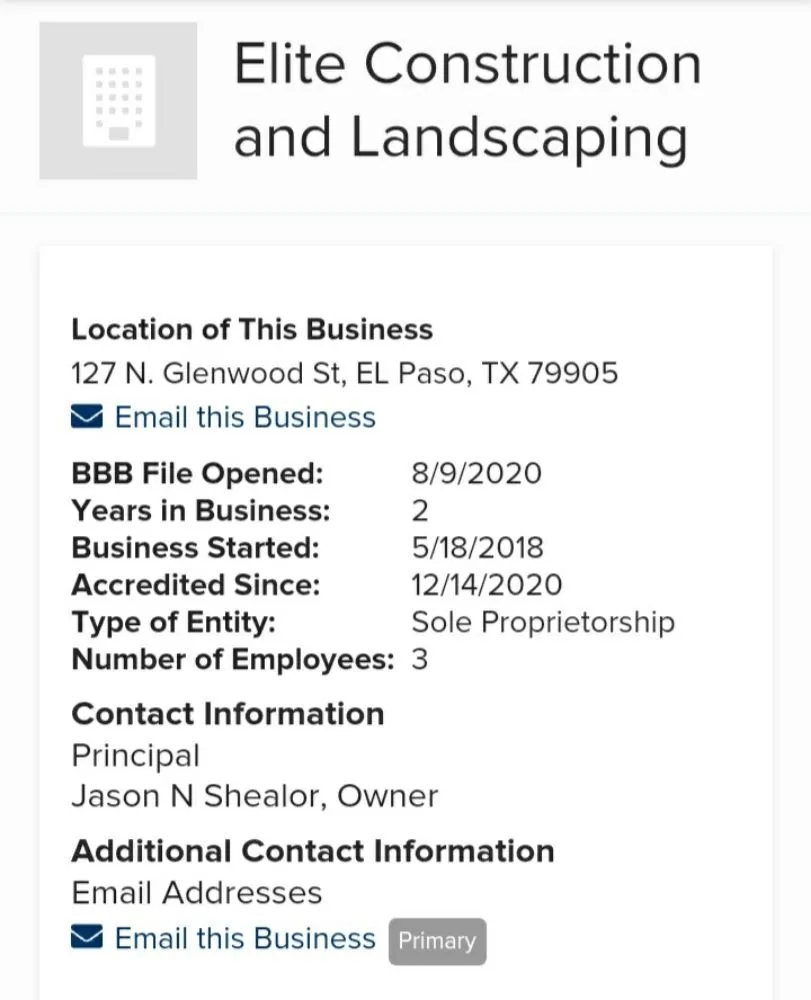
Task: Select the Principal label
Action: [x=135, y=756]
